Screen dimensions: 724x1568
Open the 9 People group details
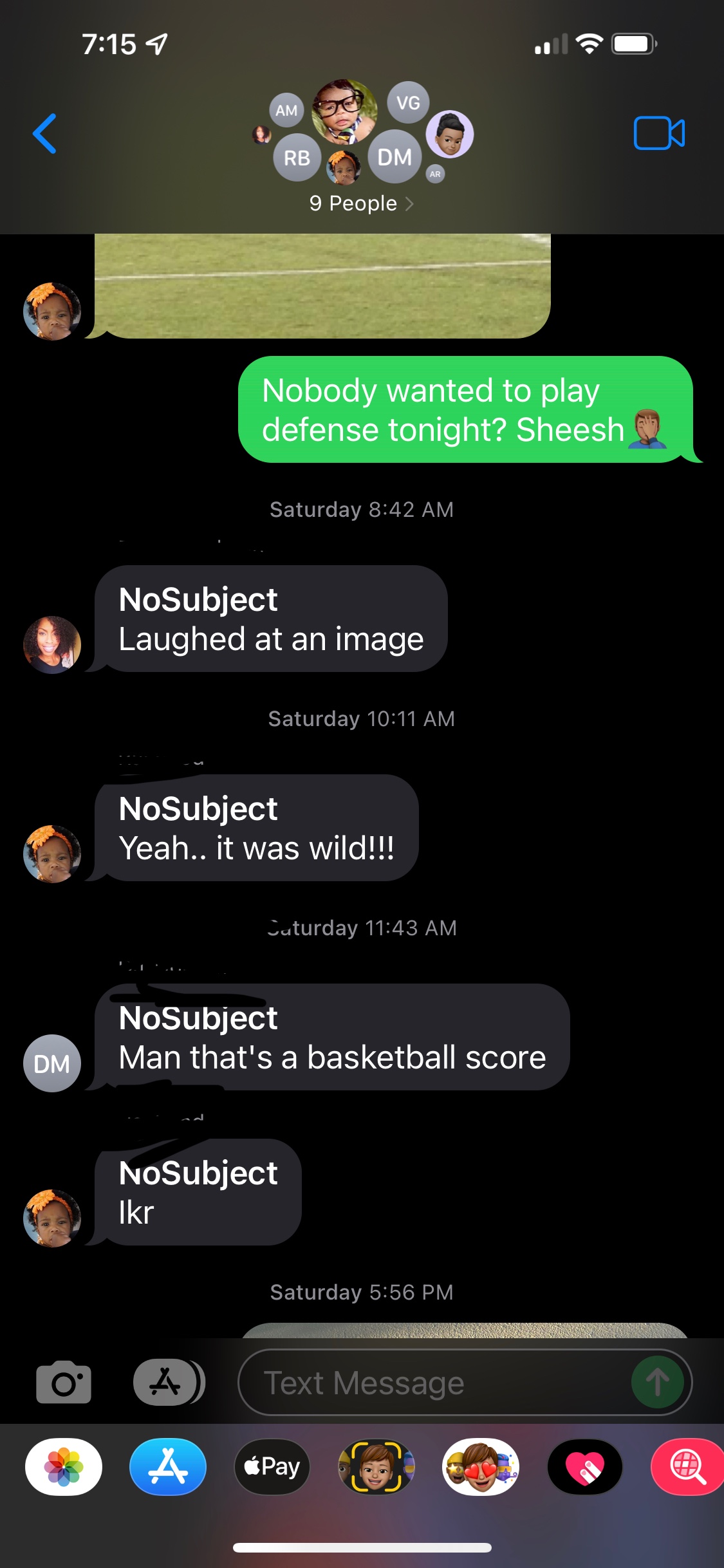pyautogui.click(x=361, y=203)
